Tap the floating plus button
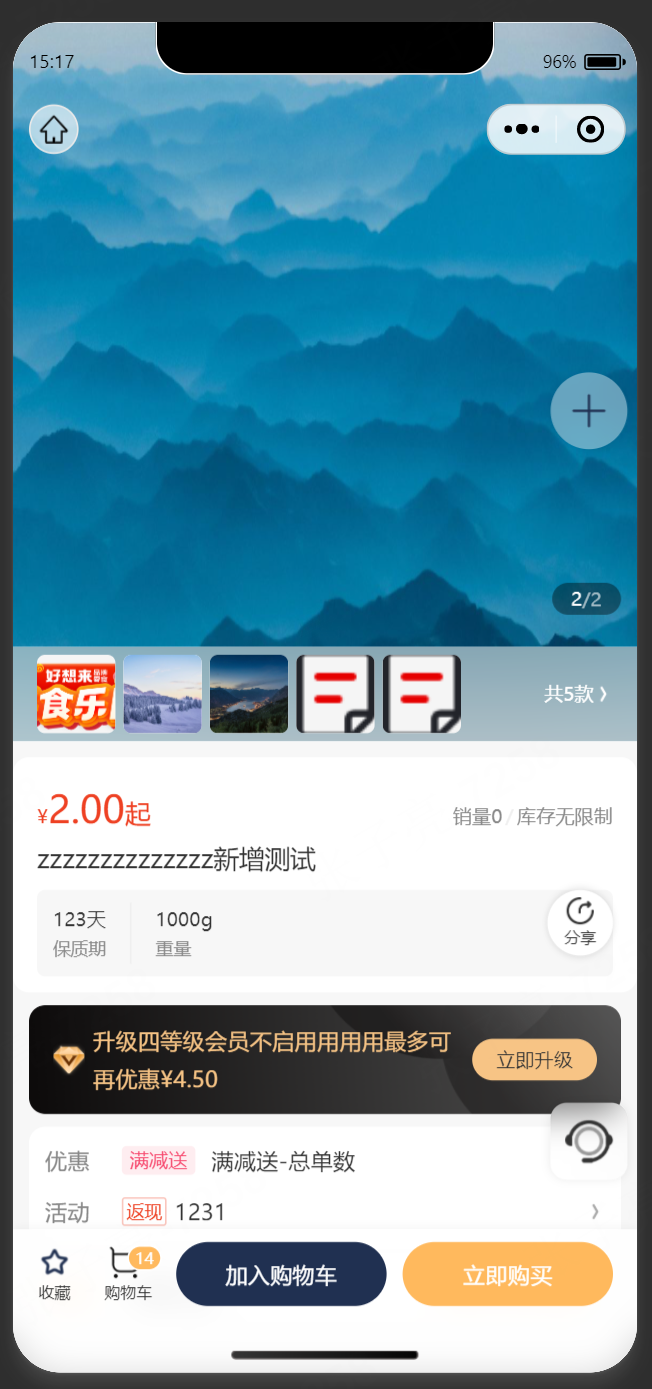652x1389 pixels. (x=588, y=411)
